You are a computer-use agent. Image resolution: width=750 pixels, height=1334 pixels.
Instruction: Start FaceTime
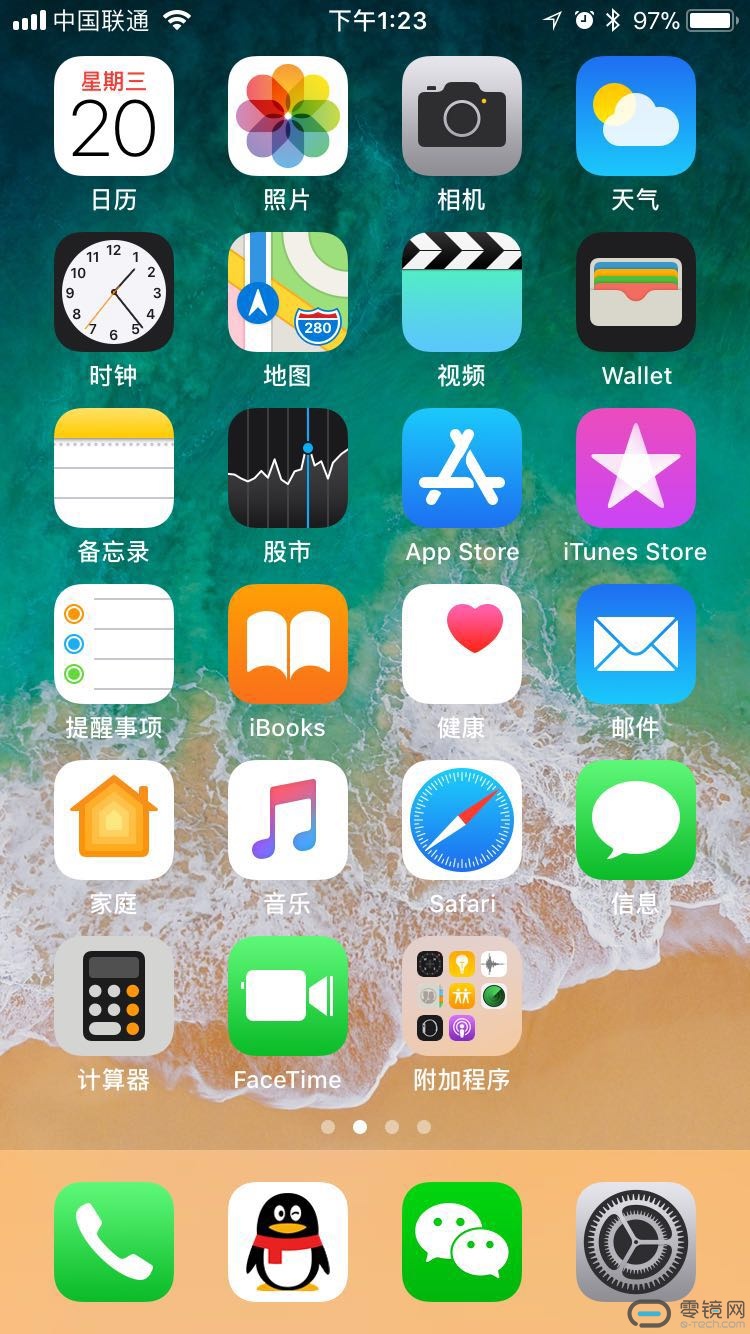(x=287, y=996)
